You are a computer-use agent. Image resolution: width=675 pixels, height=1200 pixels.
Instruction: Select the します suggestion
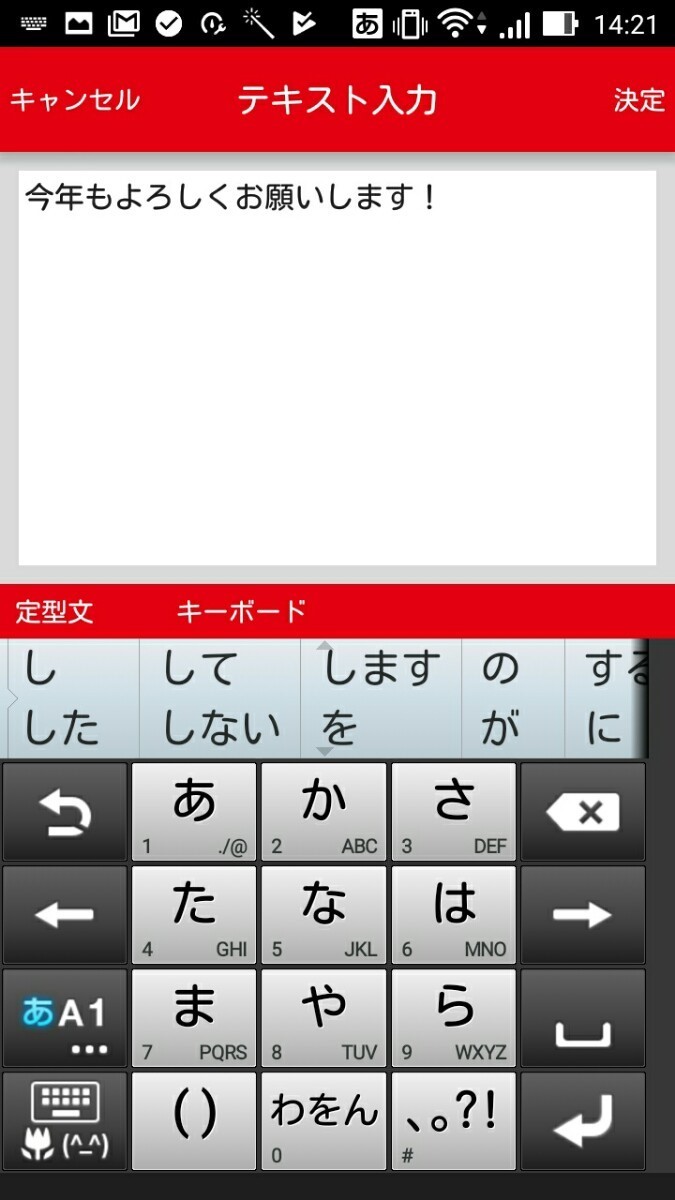381,670
